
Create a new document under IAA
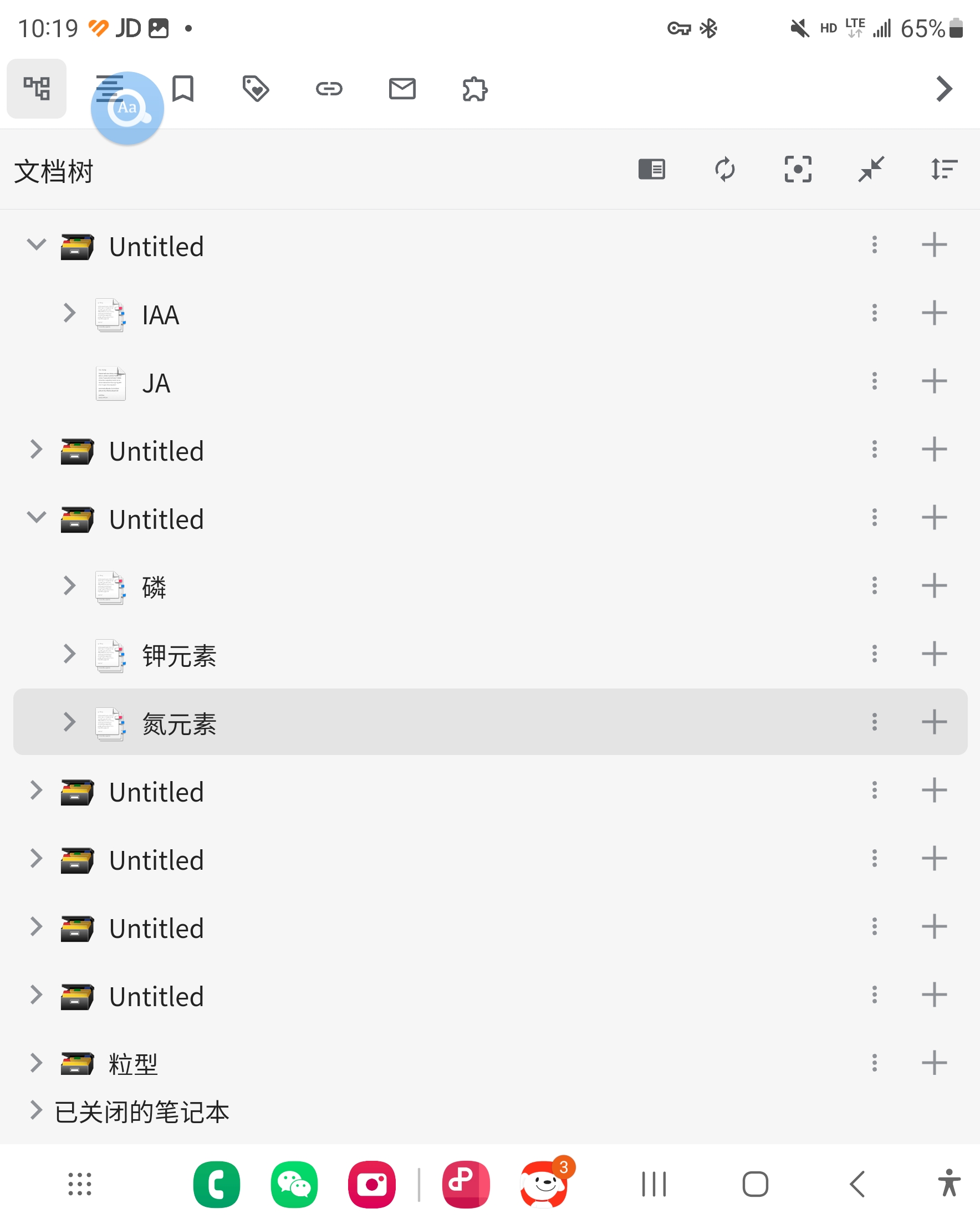click(x=933, y=313)
